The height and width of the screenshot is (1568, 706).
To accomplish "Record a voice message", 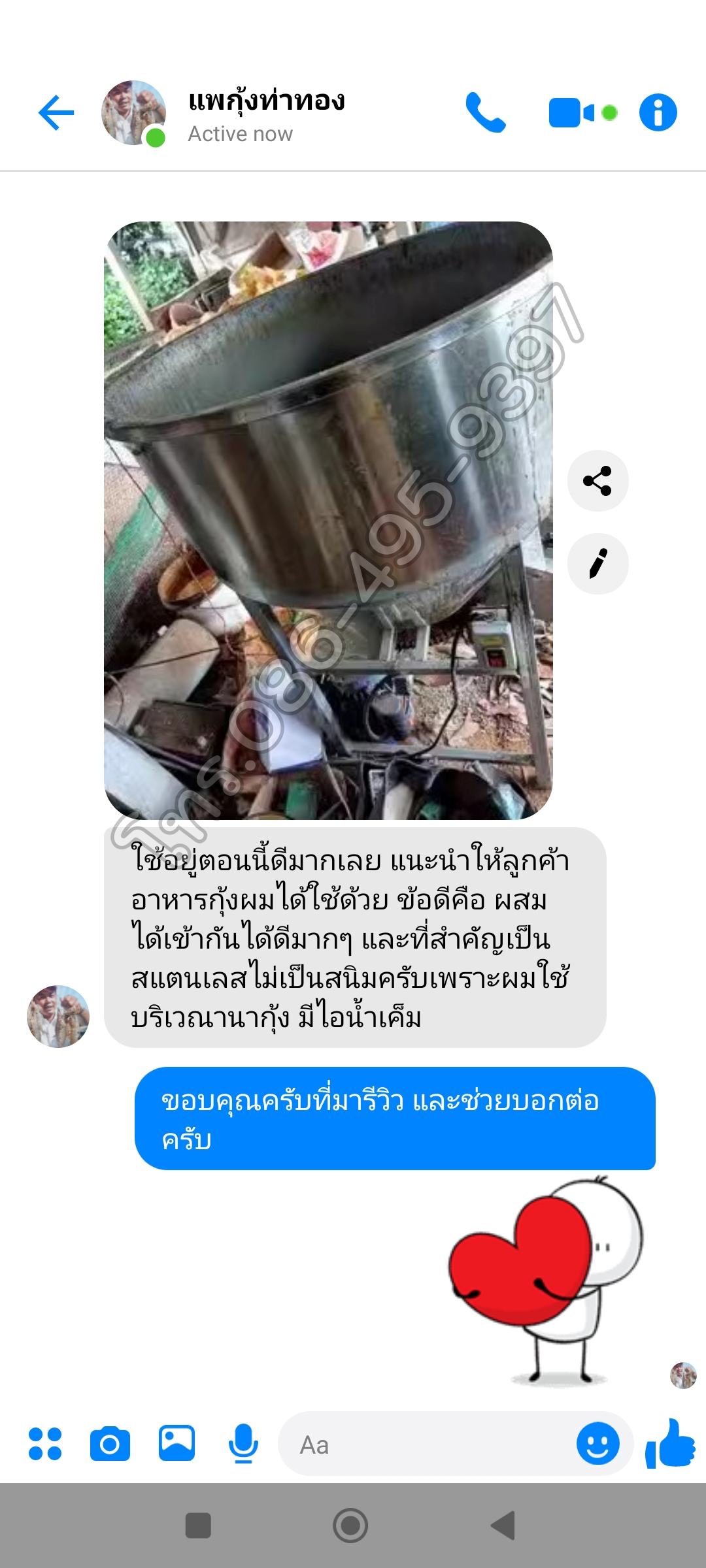I will (243, 1444).
